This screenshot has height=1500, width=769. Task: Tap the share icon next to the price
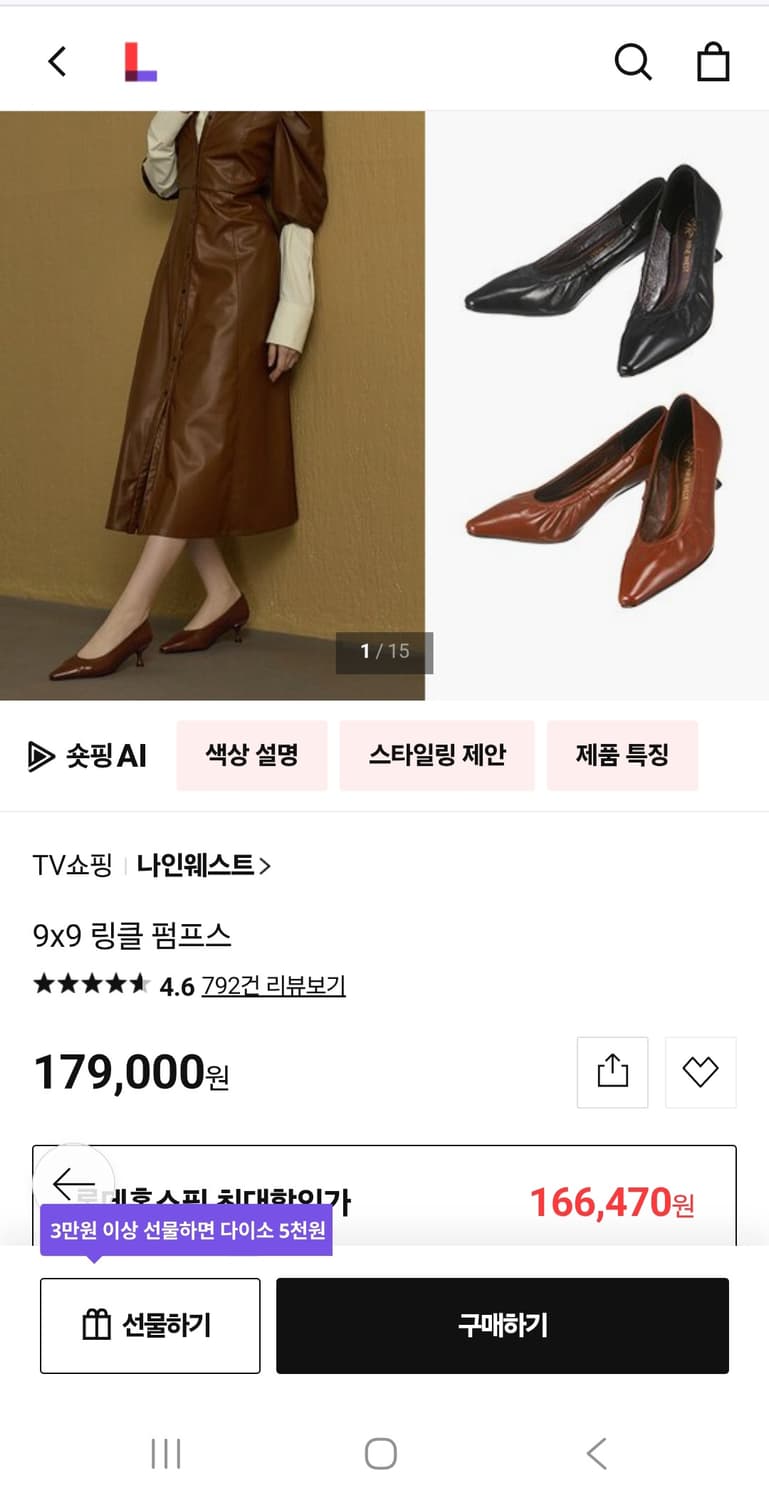point(612,1071)
